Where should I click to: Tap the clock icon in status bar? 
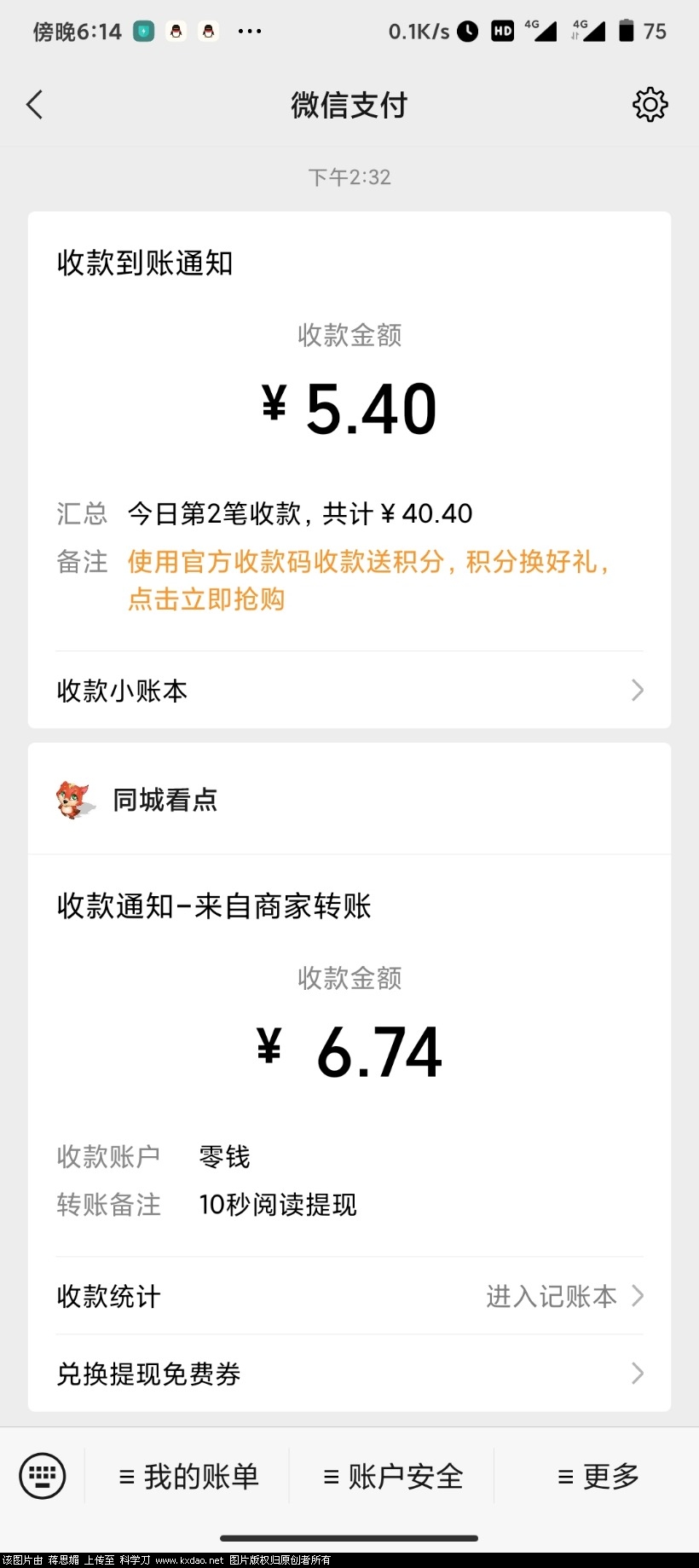click(468, 31)
